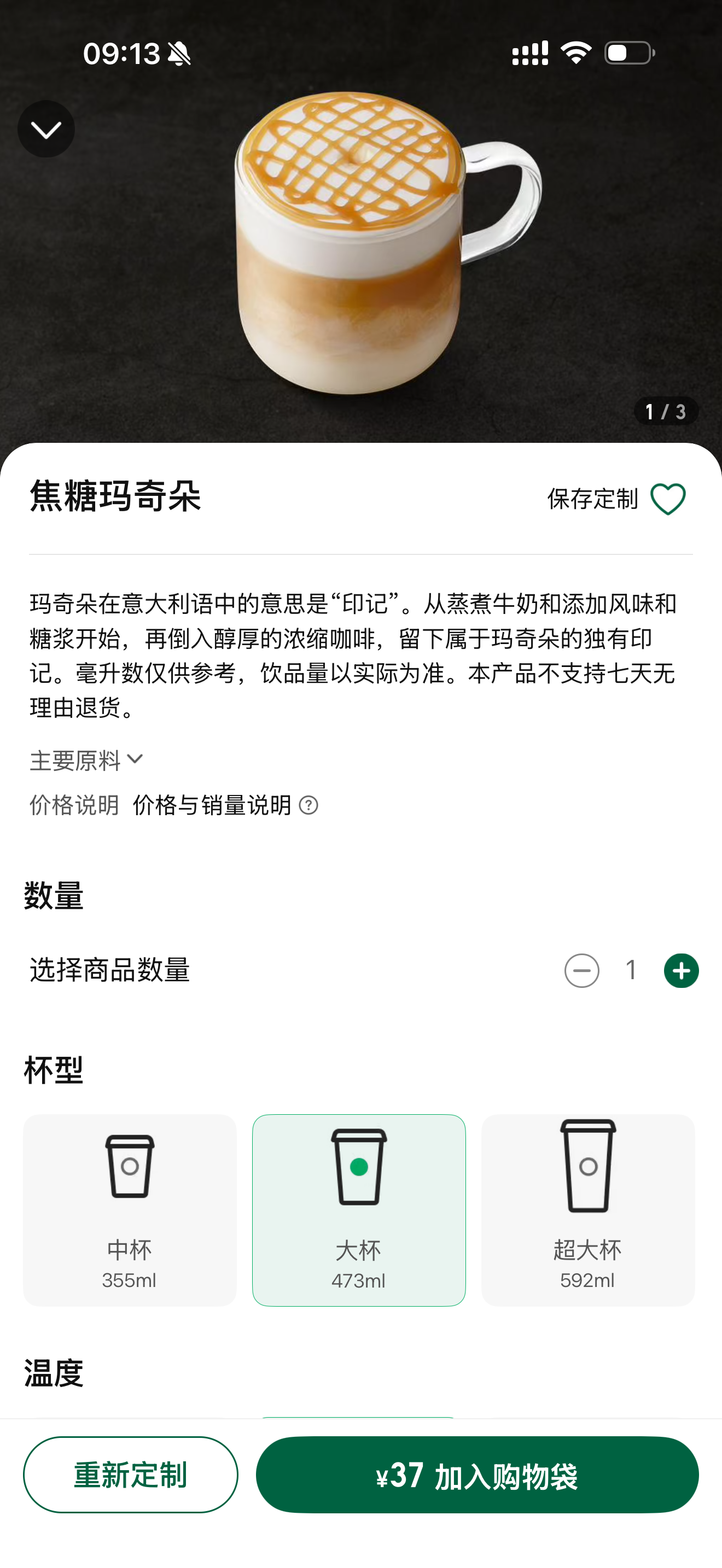Screen dimensions: 722x1568
Task: Expand the 主要原料 ingredients section
Action: (x=86, y=760)
